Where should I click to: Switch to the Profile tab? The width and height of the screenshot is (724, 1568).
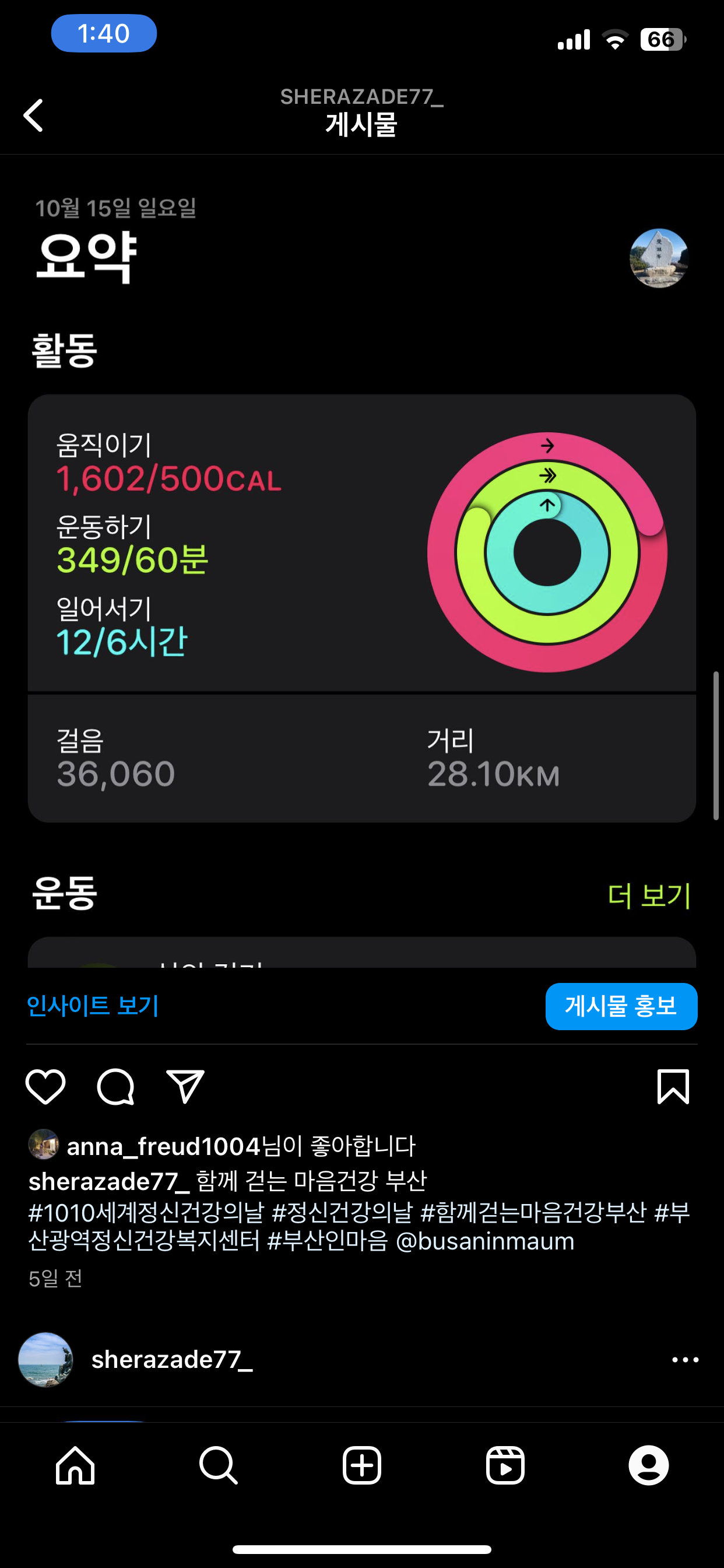649,1465
